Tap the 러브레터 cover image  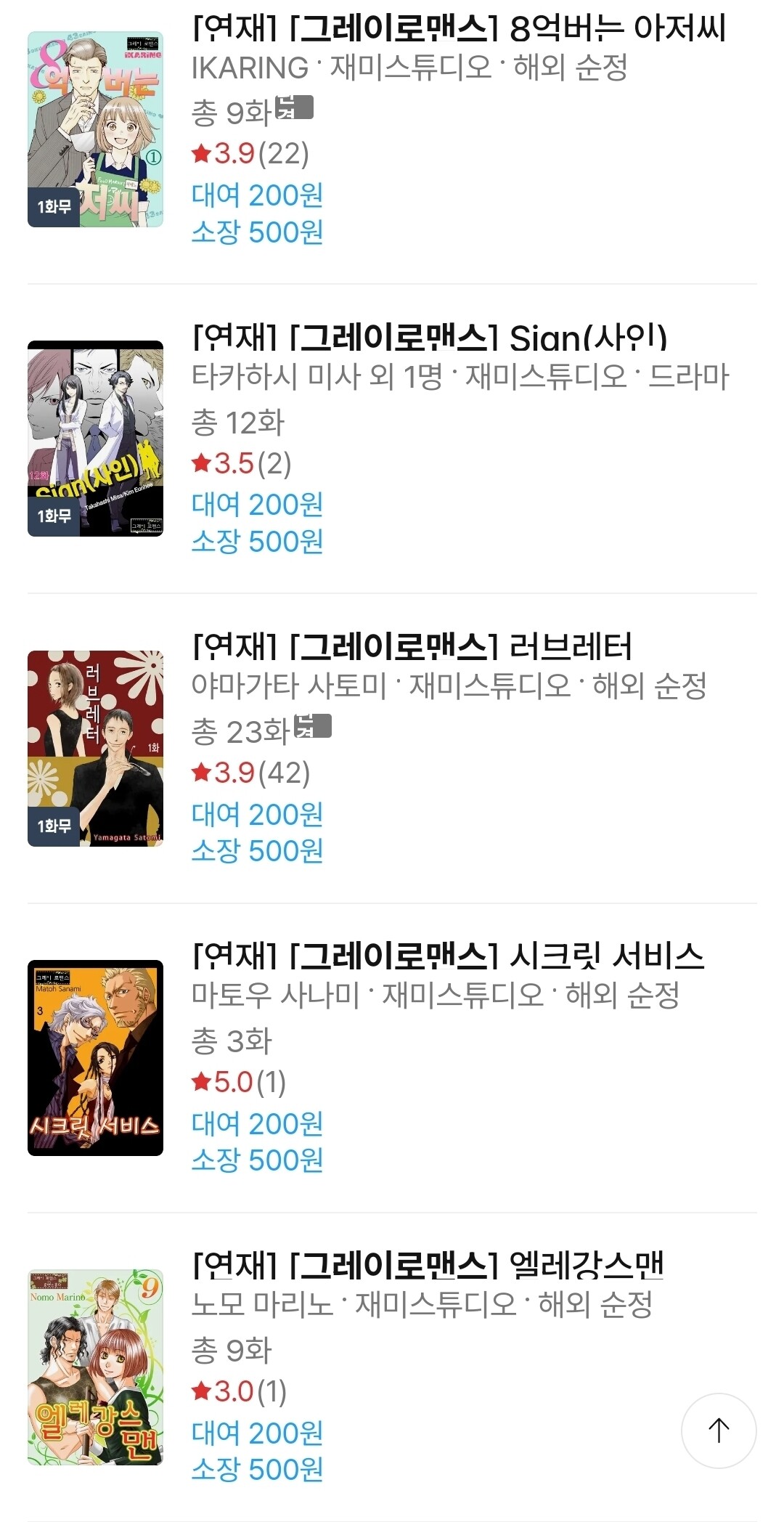coord(95,748)
